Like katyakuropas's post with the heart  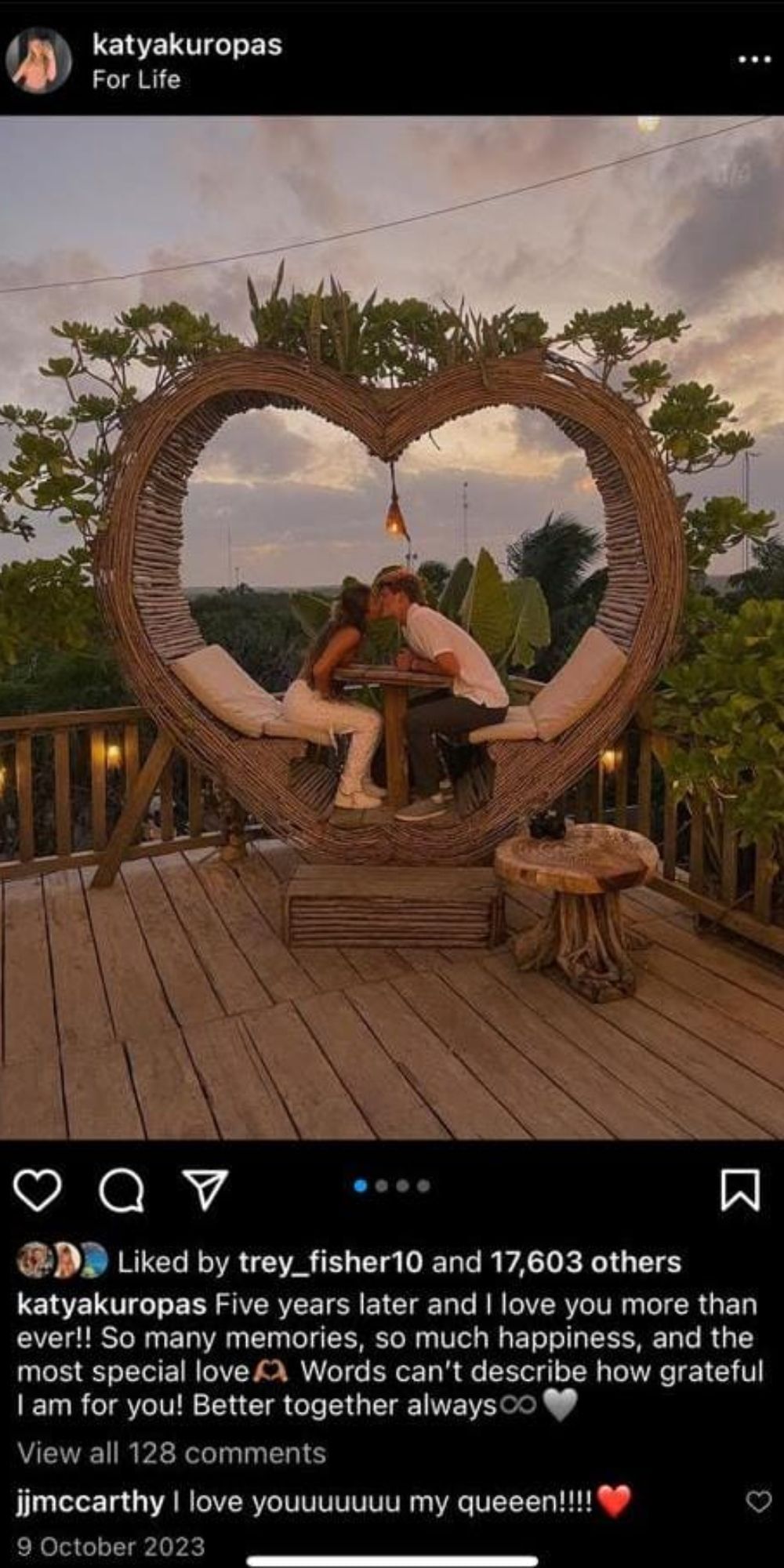click(x=37, y=1190)
